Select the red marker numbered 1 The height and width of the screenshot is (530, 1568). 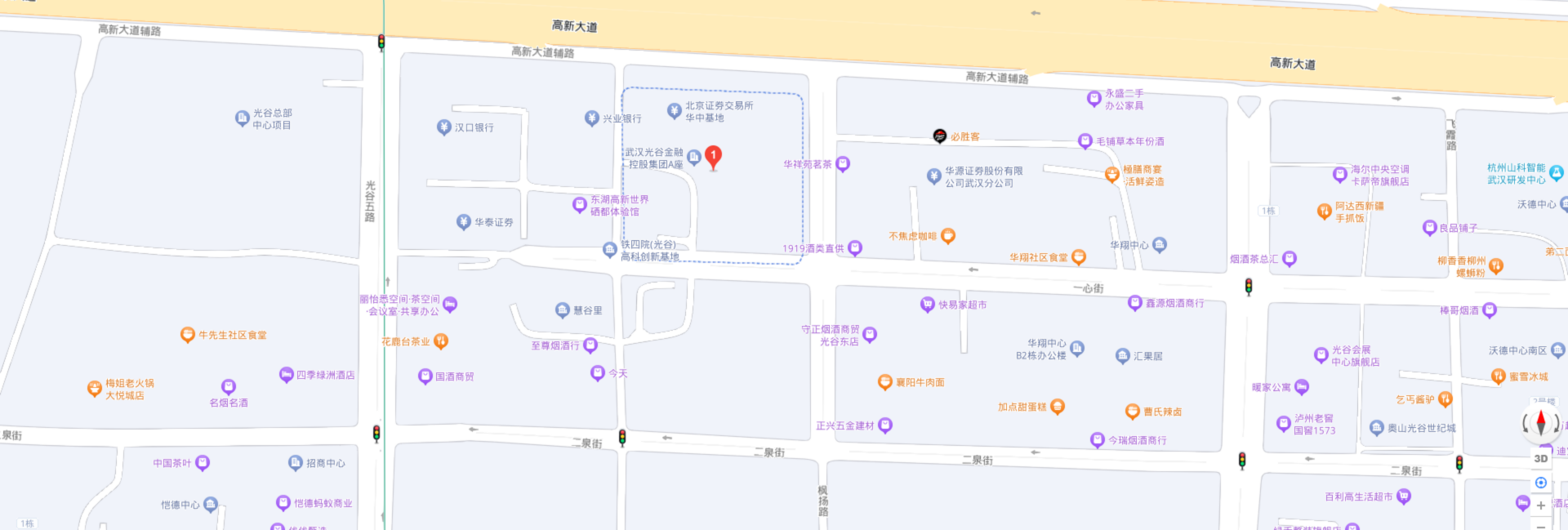(x=713, y=155)
